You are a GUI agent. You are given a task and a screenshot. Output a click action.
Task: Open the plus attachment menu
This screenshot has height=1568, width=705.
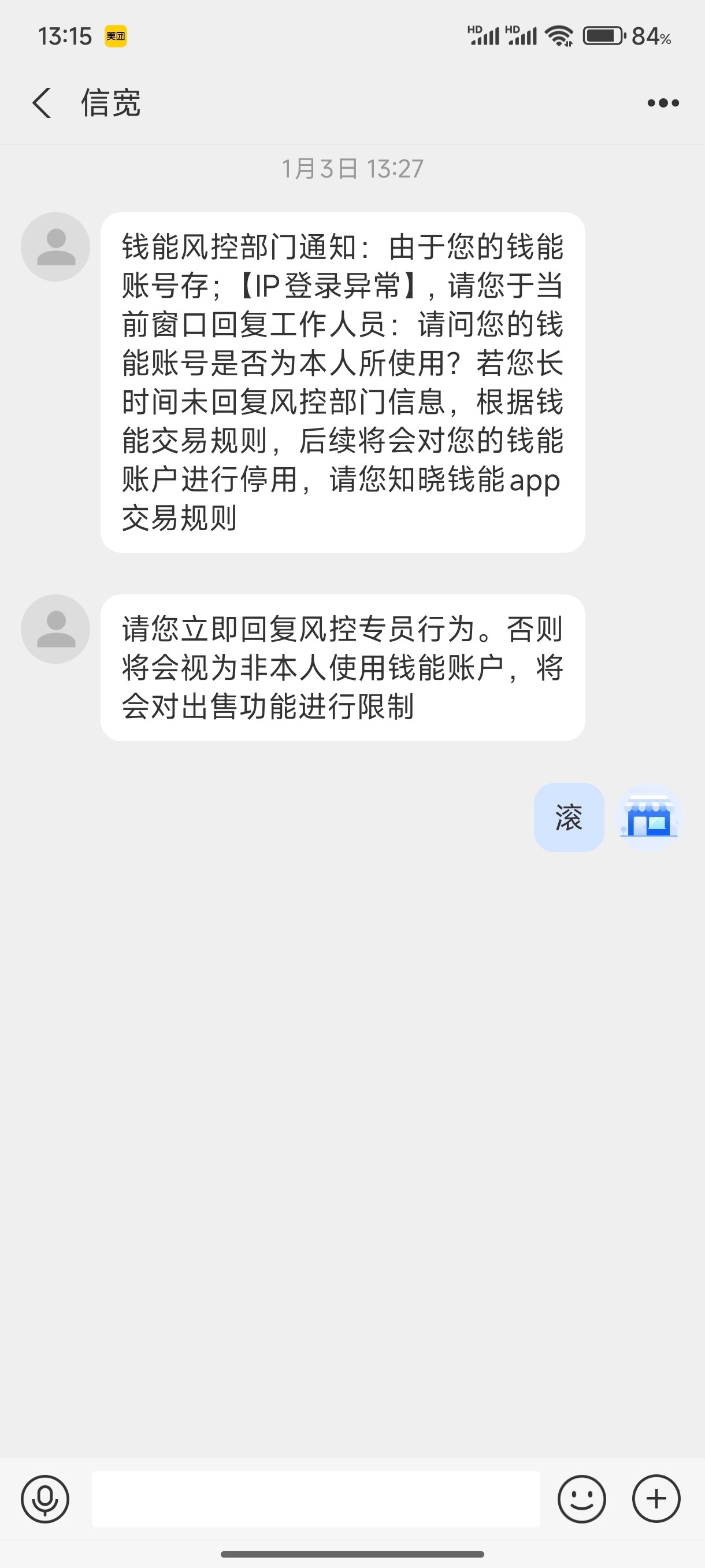click(x=656, y=1499)
